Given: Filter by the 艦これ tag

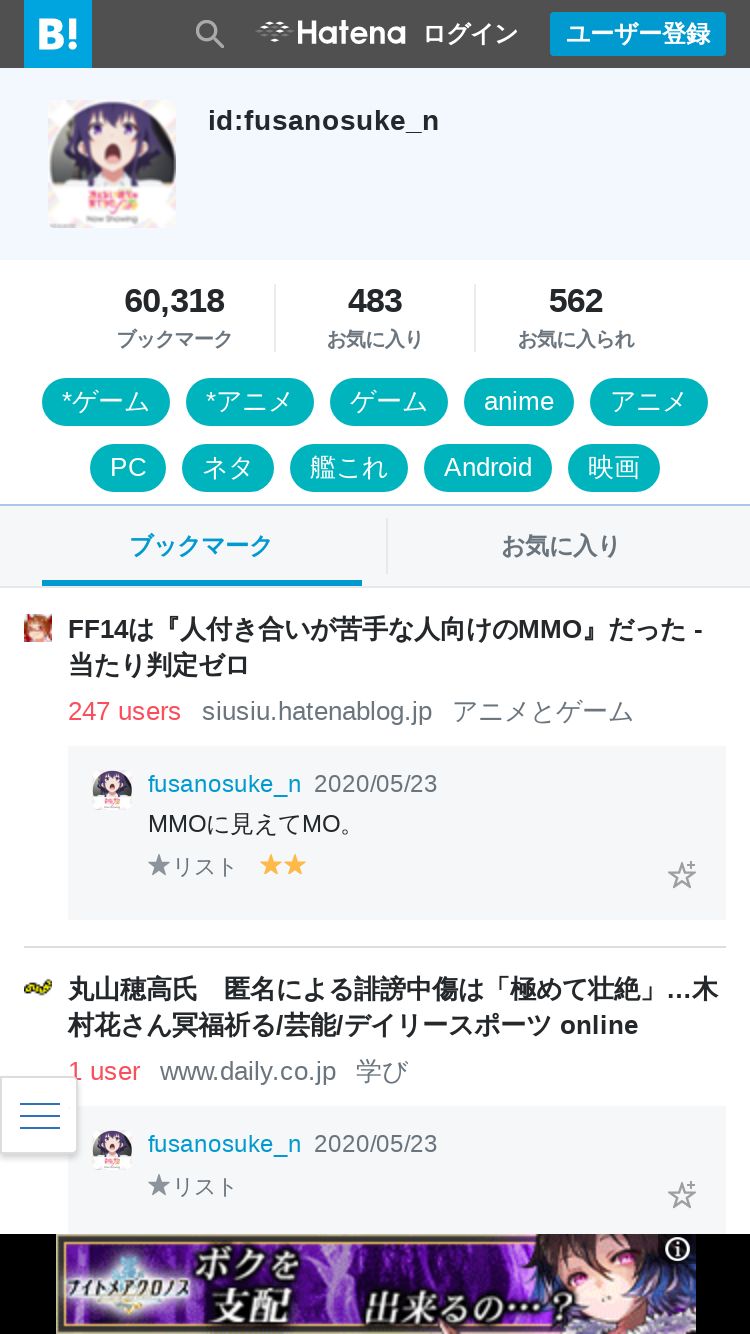Looking at the screenshot, I should 349,468.
